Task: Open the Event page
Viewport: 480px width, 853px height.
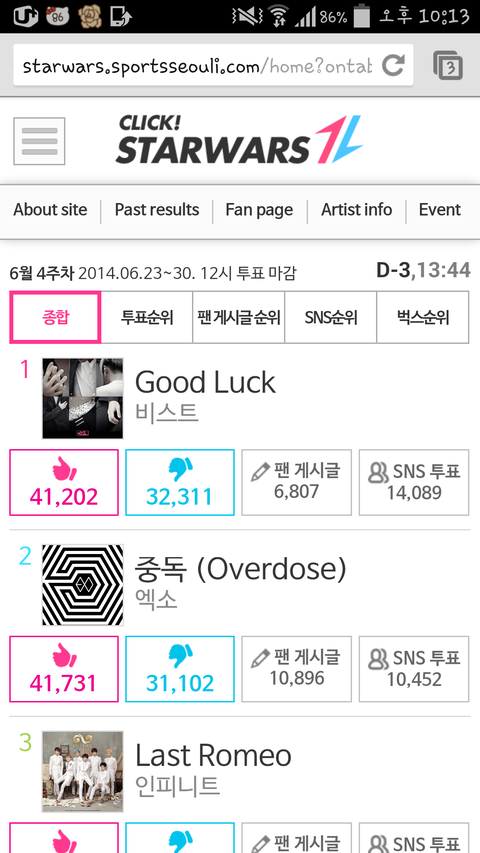Action: tap(440, 210)
